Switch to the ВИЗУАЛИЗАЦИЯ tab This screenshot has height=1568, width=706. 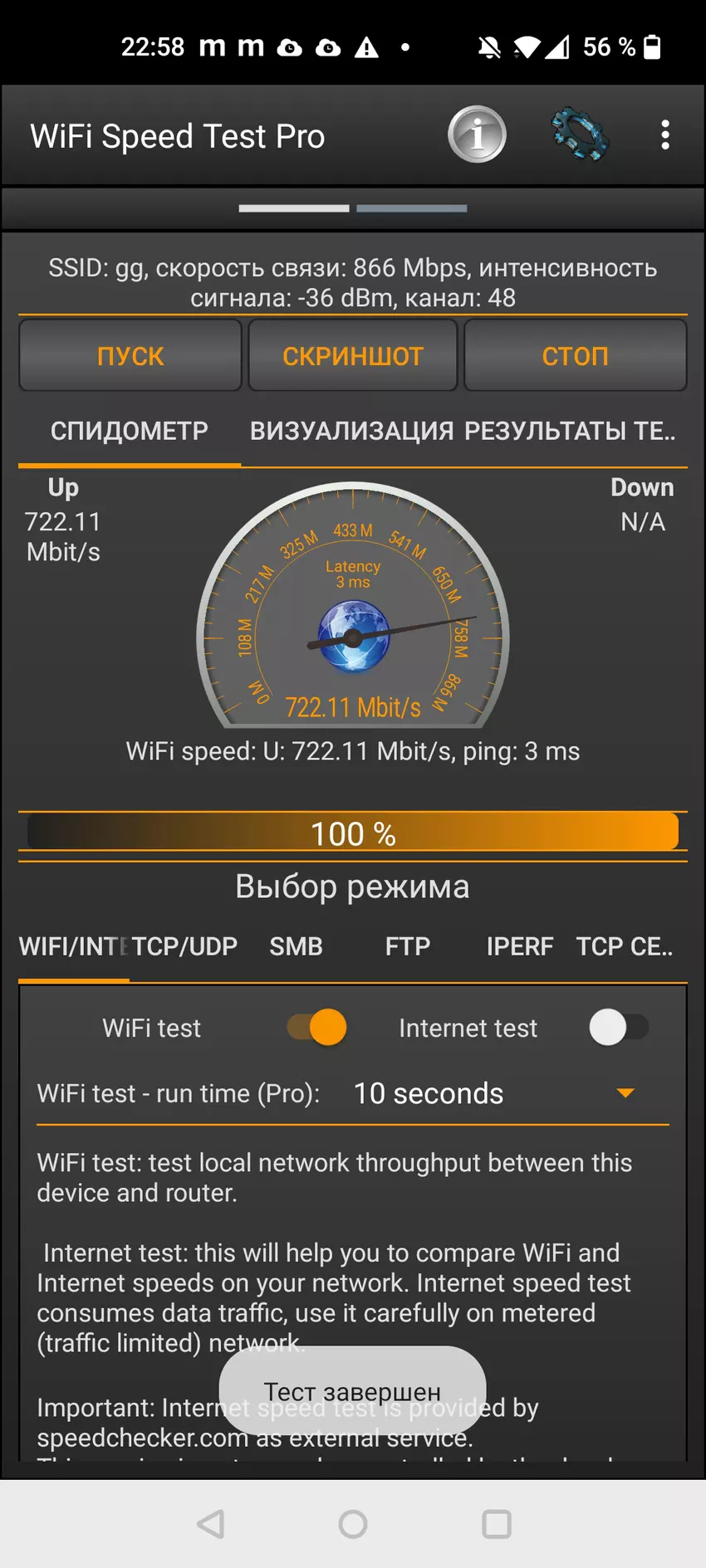pos(351,431)
